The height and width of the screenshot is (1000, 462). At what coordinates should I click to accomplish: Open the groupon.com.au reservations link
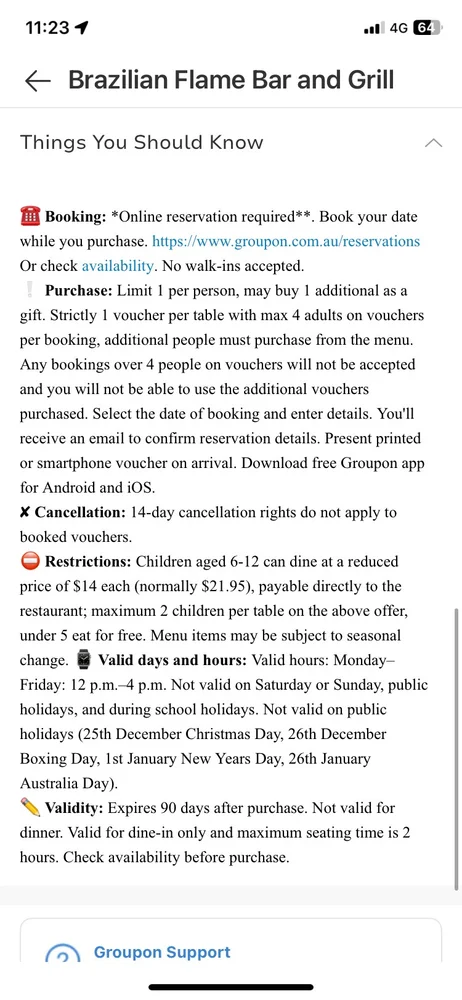286,241
